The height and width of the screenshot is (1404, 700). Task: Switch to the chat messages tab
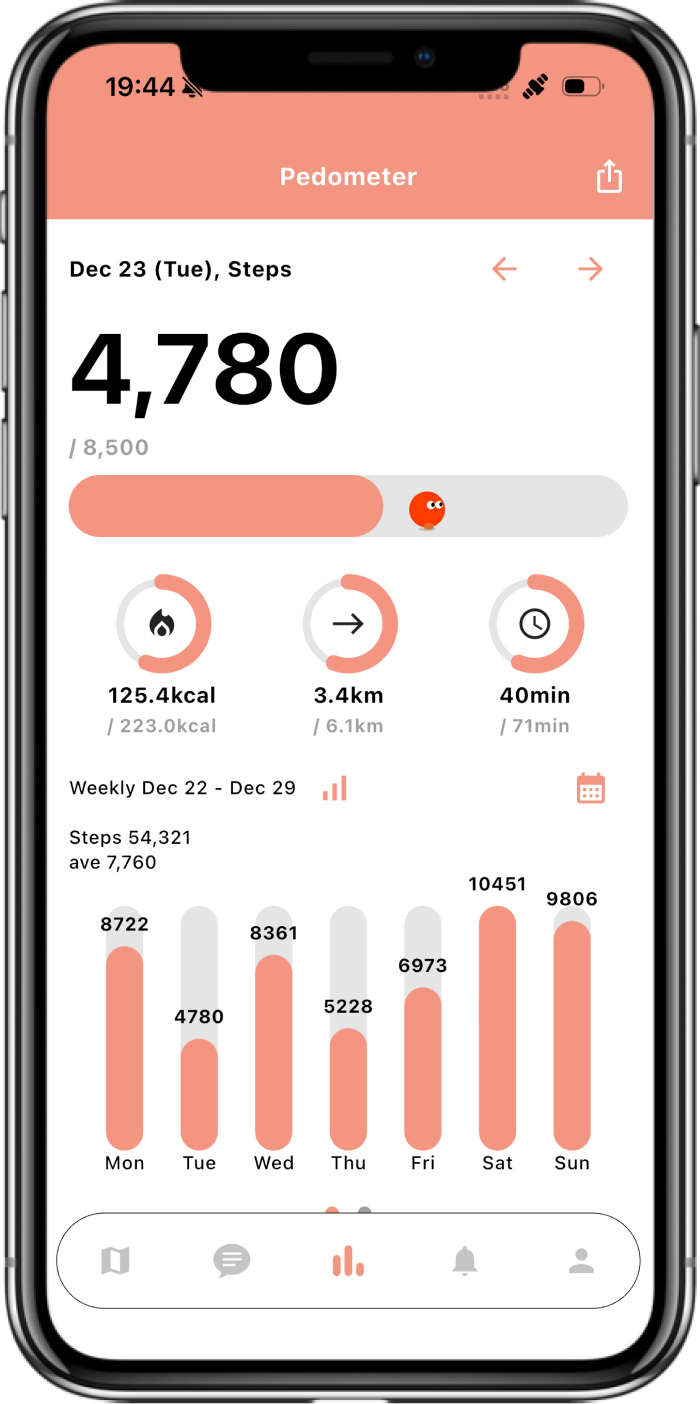click(x=232, y=1261)
